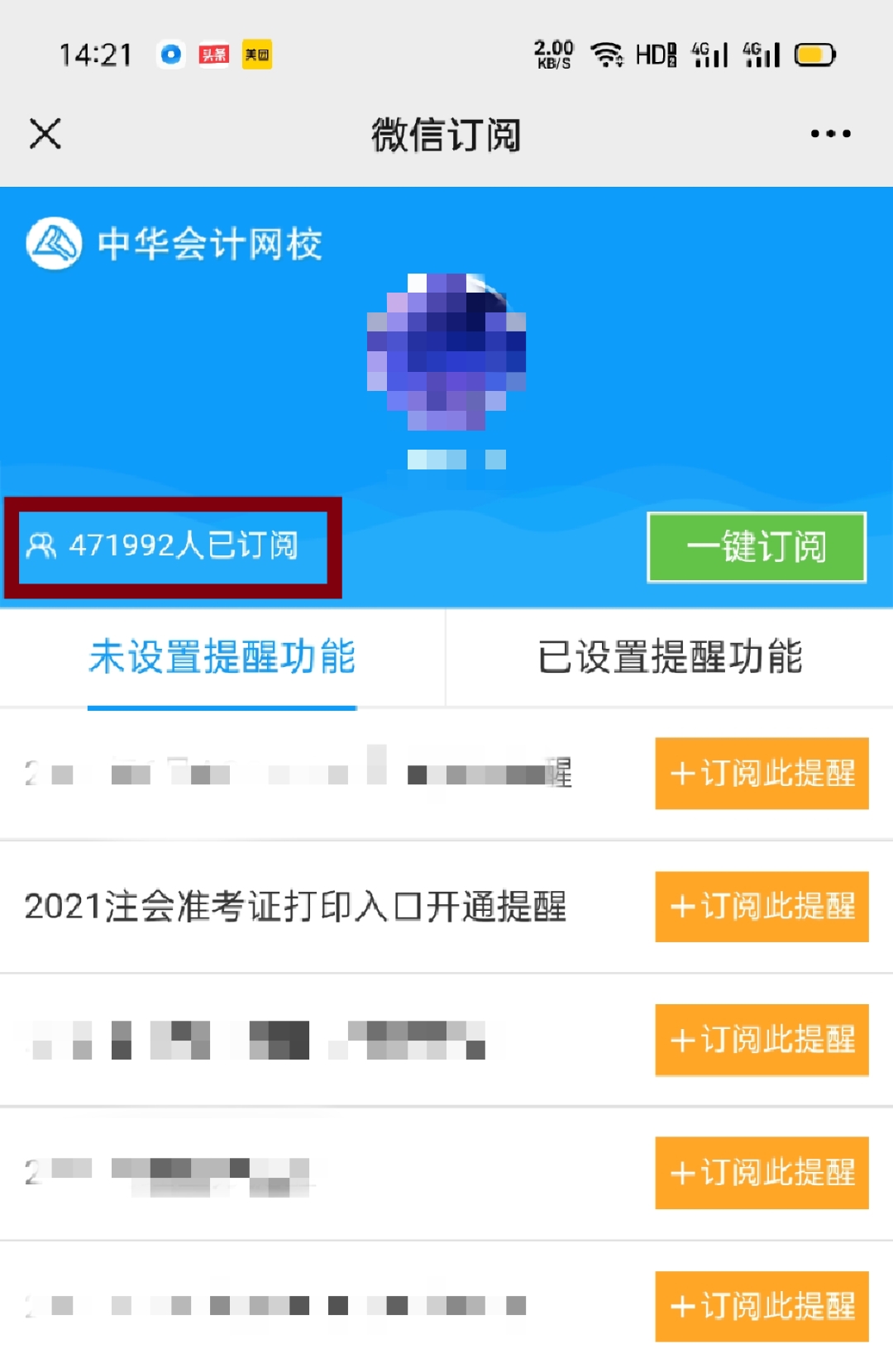
Task: Switch to the 已设置提醒功能 tab
Action: coord(670,659)
